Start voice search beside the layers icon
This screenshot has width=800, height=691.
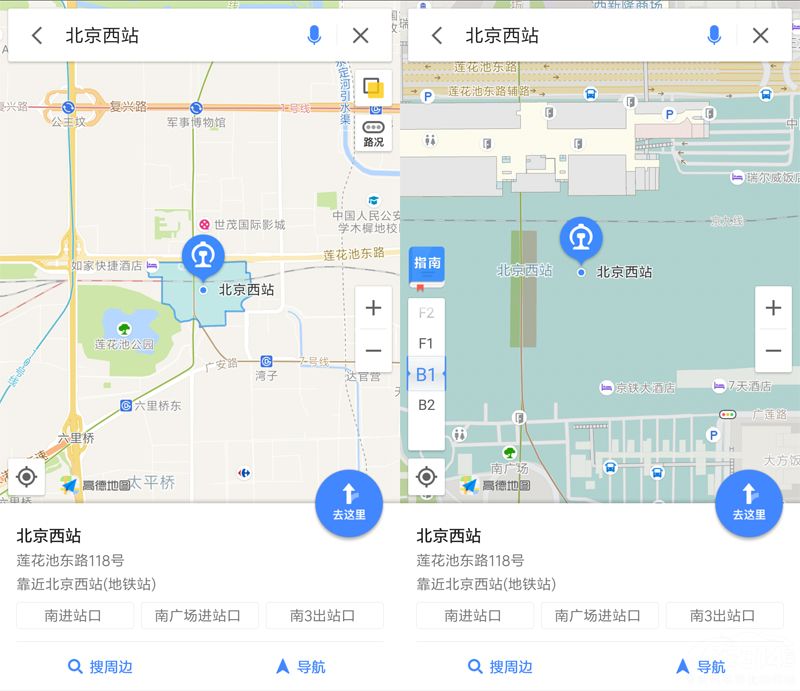click(x=314, y=36)
